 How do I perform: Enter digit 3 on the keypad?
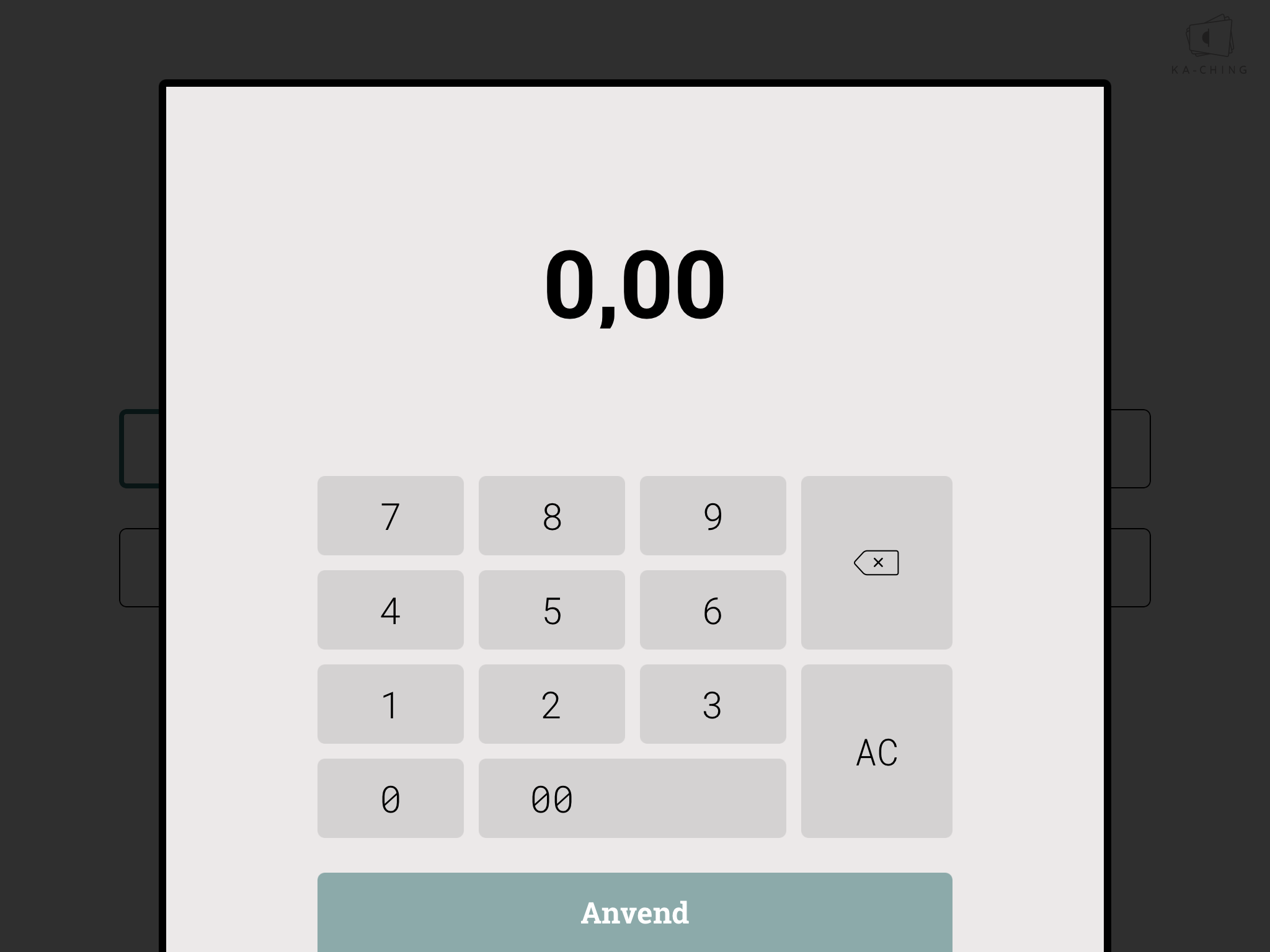[x=713, y=704]
